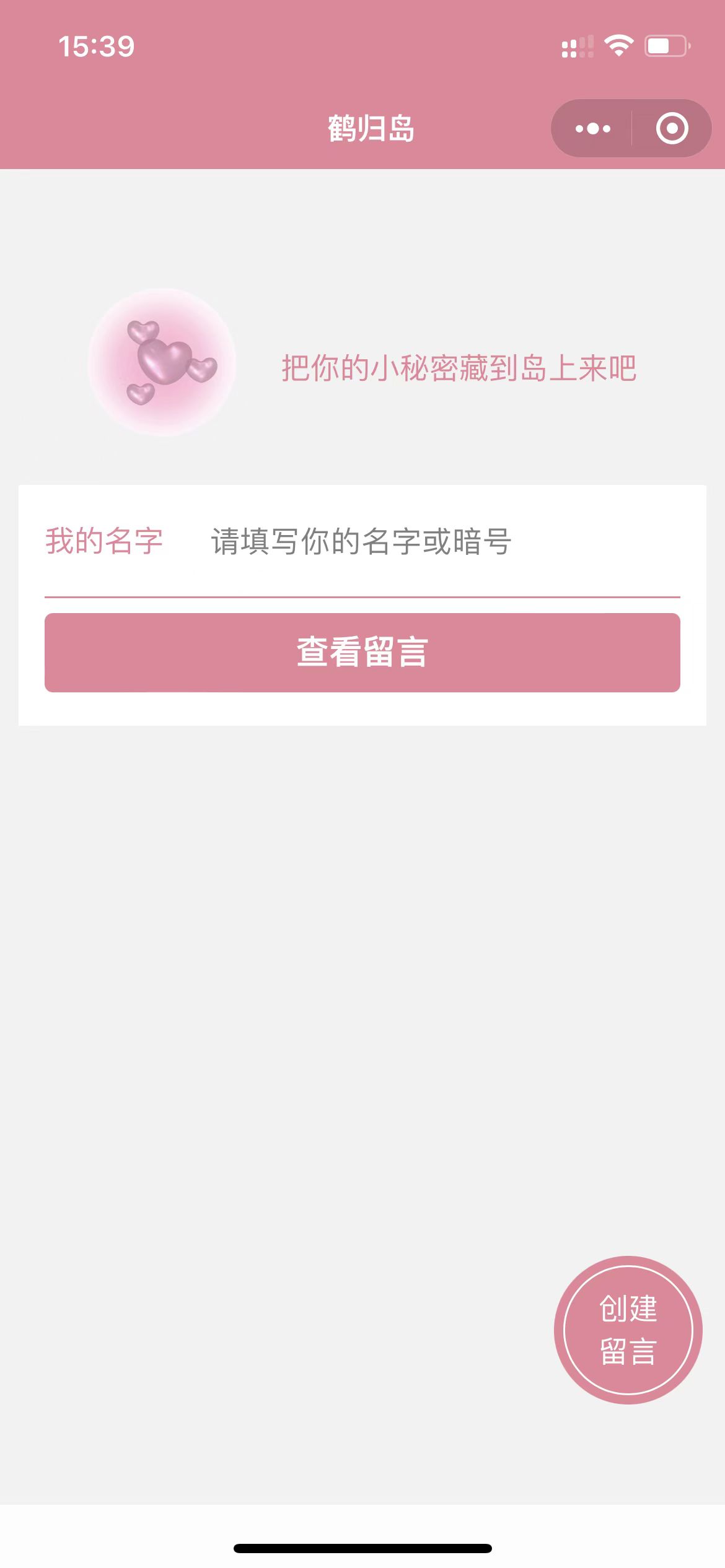Tap the placeholder text 请填写你的名字或暗号
The width and height of the screenshot is (725, 1568).
pyautogui.click(x=359, y=540)
